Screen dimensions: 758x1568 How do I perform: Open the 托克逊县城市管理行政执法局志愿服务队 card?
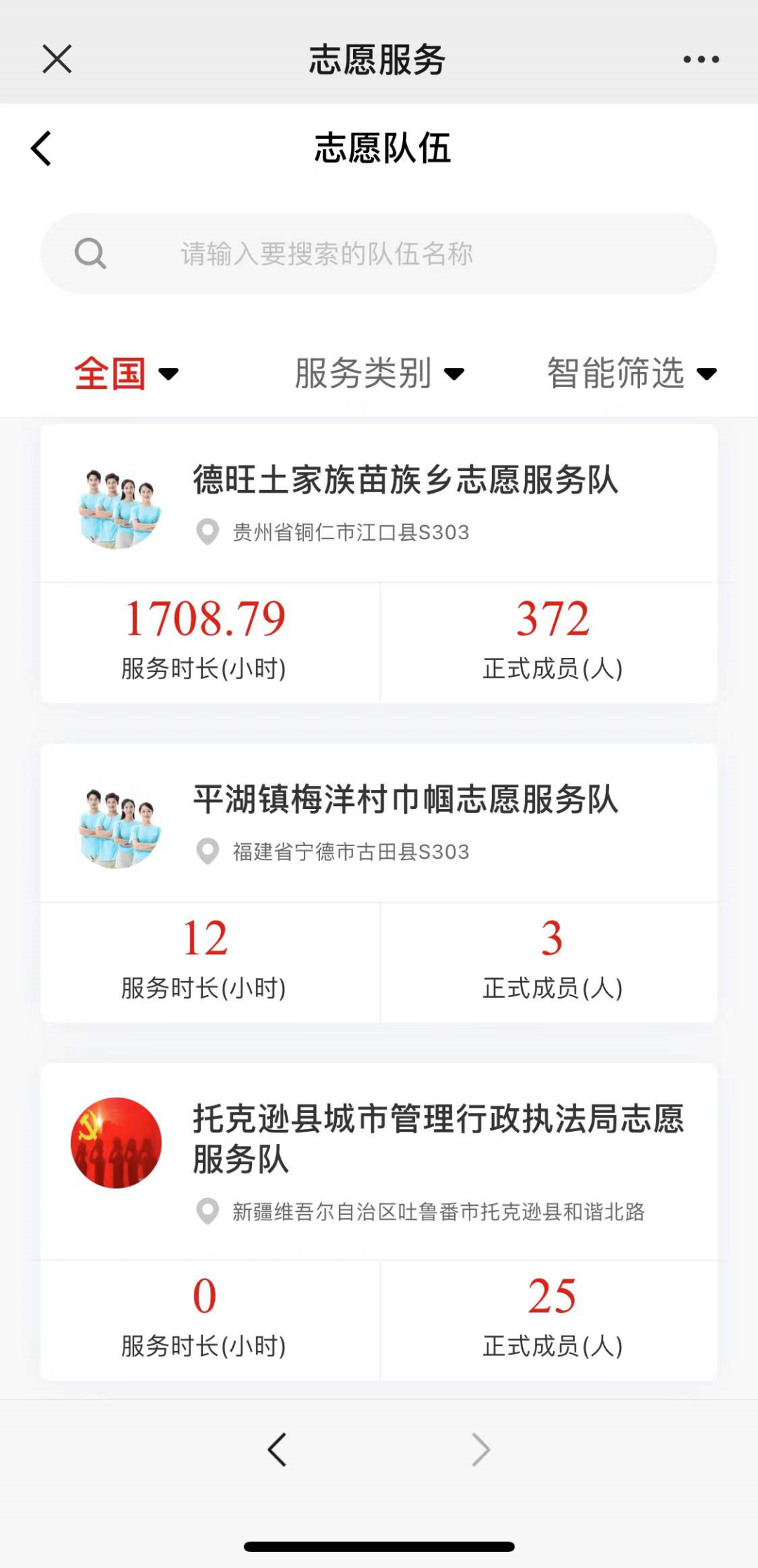[379, 1222]
